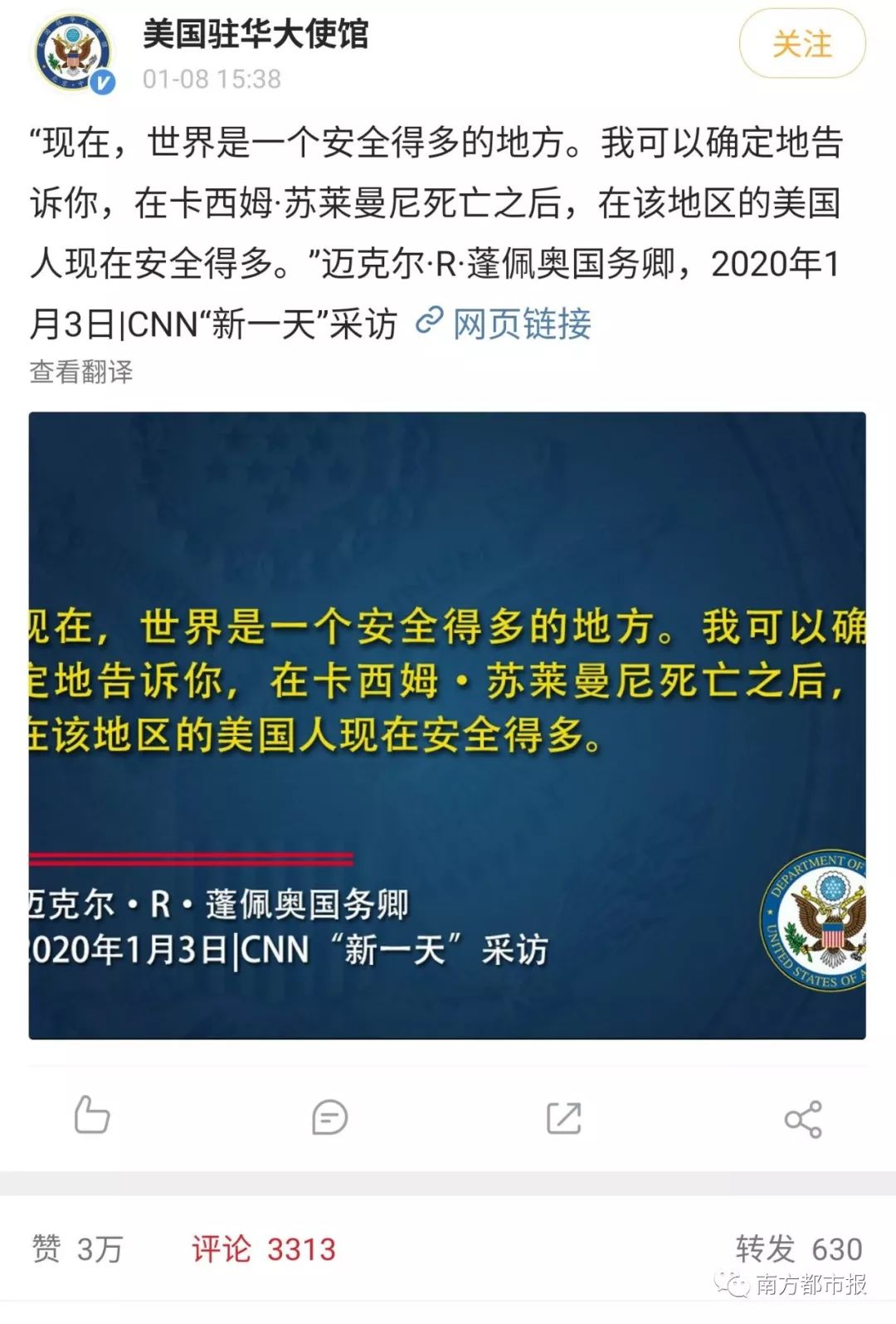Share the post via share icon
Screen dimensions: 896x1324
tap(802, 1119)
